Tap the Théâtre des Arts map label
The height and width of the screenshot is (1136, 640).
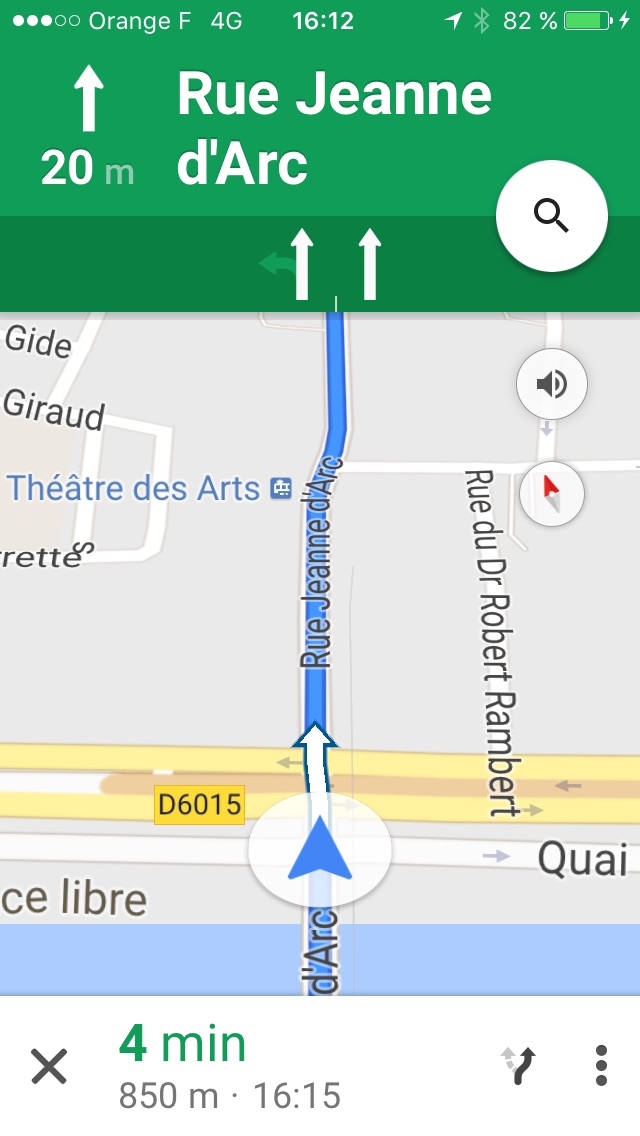click(135, 489)
